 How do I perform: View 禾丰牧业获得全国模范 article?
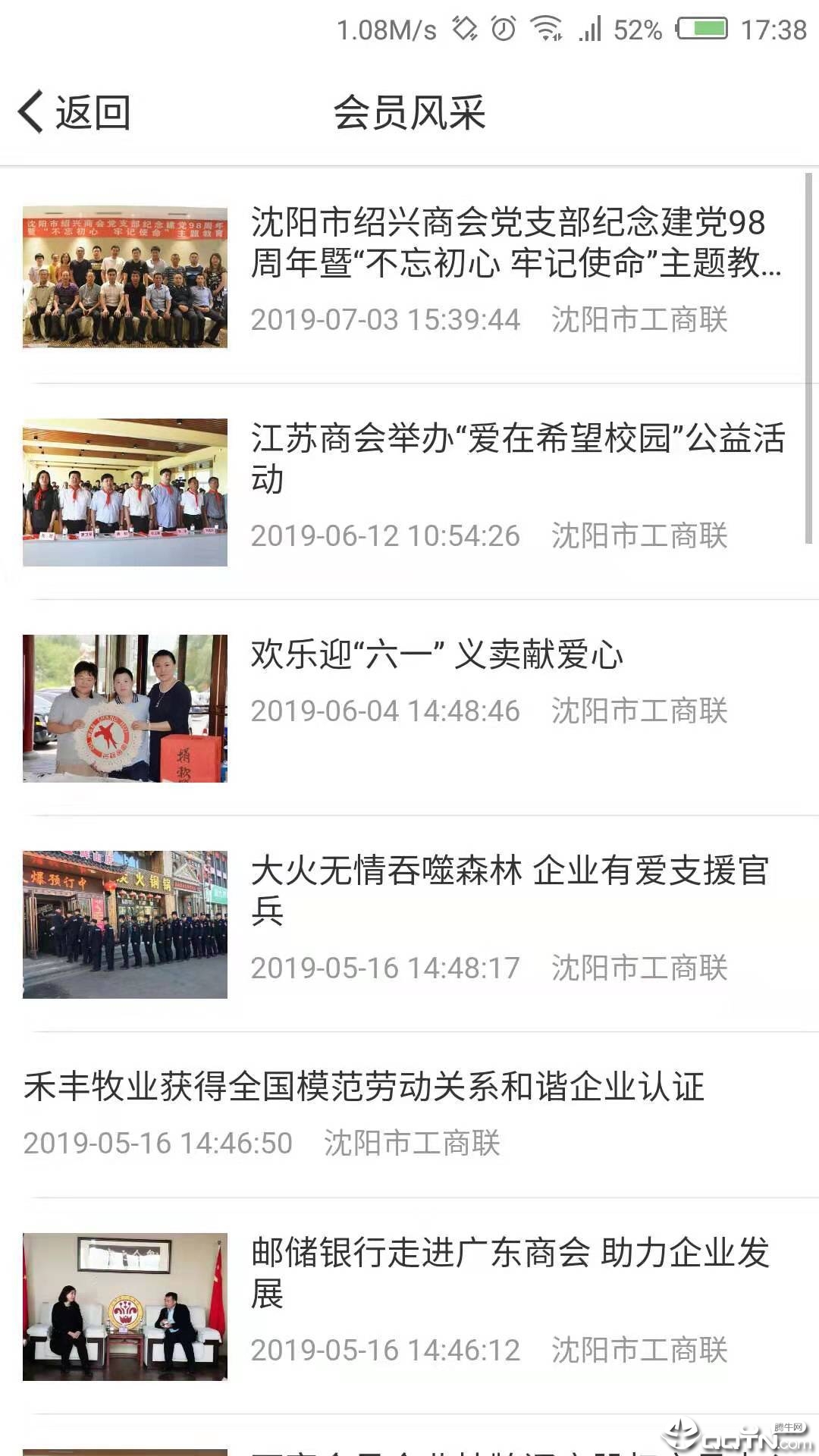tap(364, 1087)
